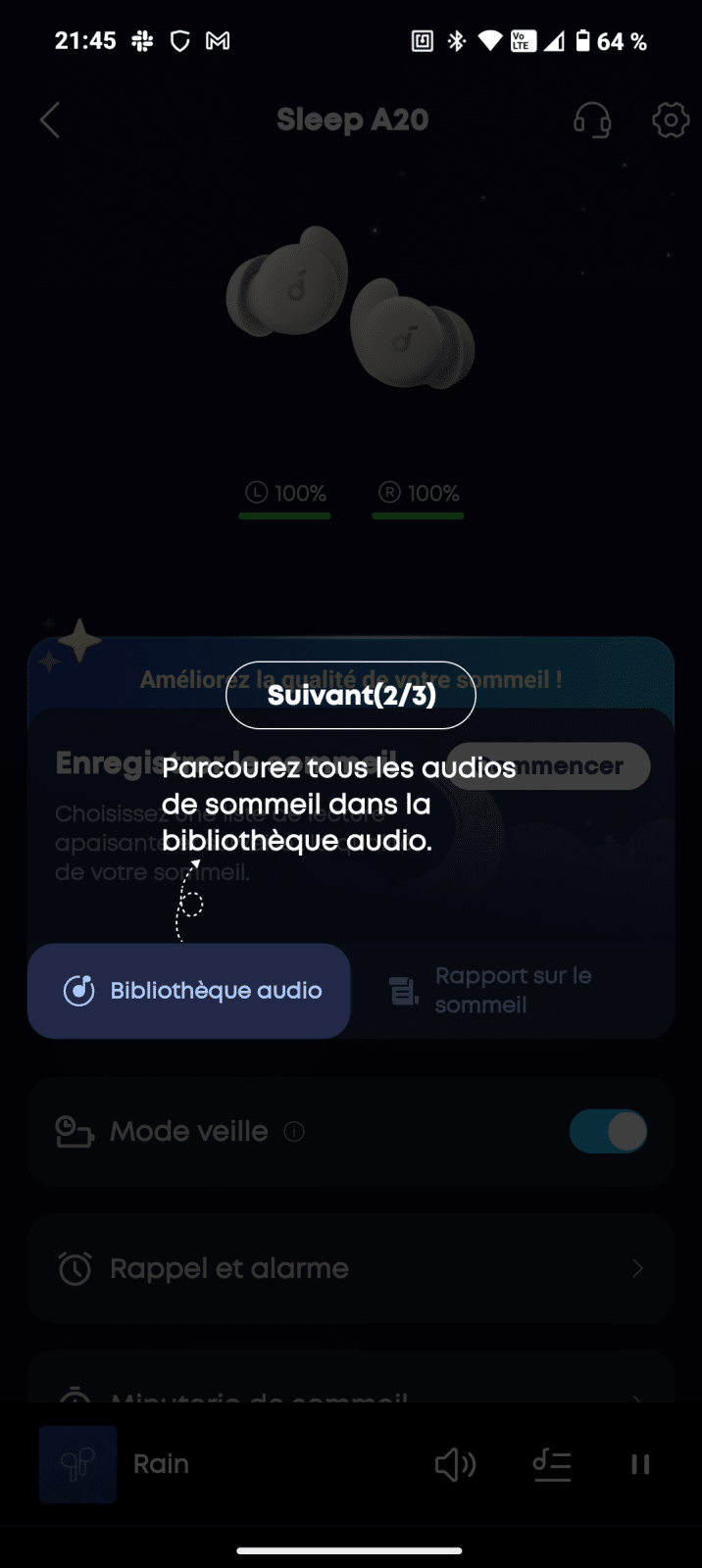Open the settings gear
Image resolution: width=702 pixels, height=1568 pixels.
(671, 121)
